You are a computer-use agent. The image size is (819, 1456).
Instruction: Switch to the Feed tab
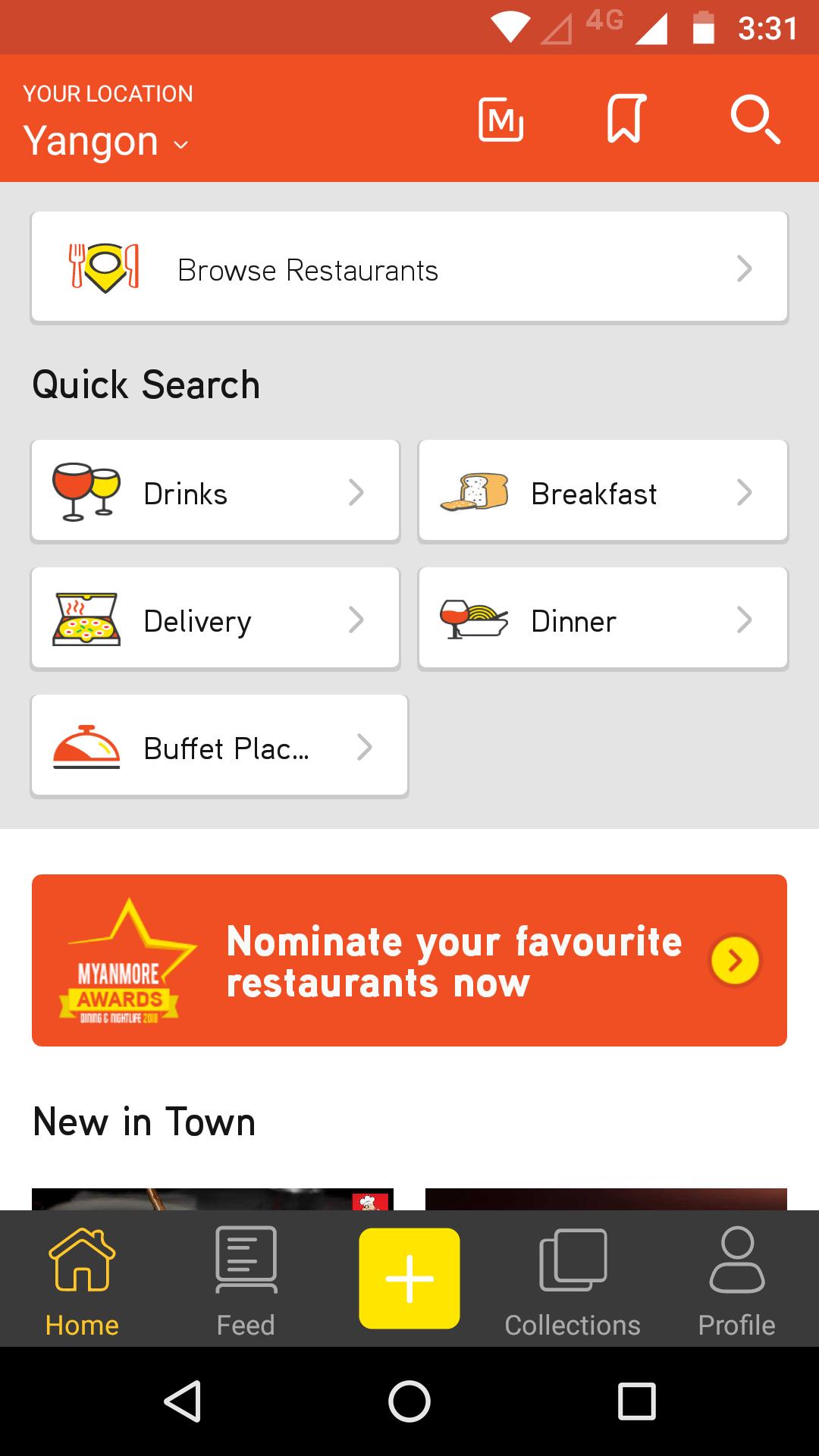246,1280
